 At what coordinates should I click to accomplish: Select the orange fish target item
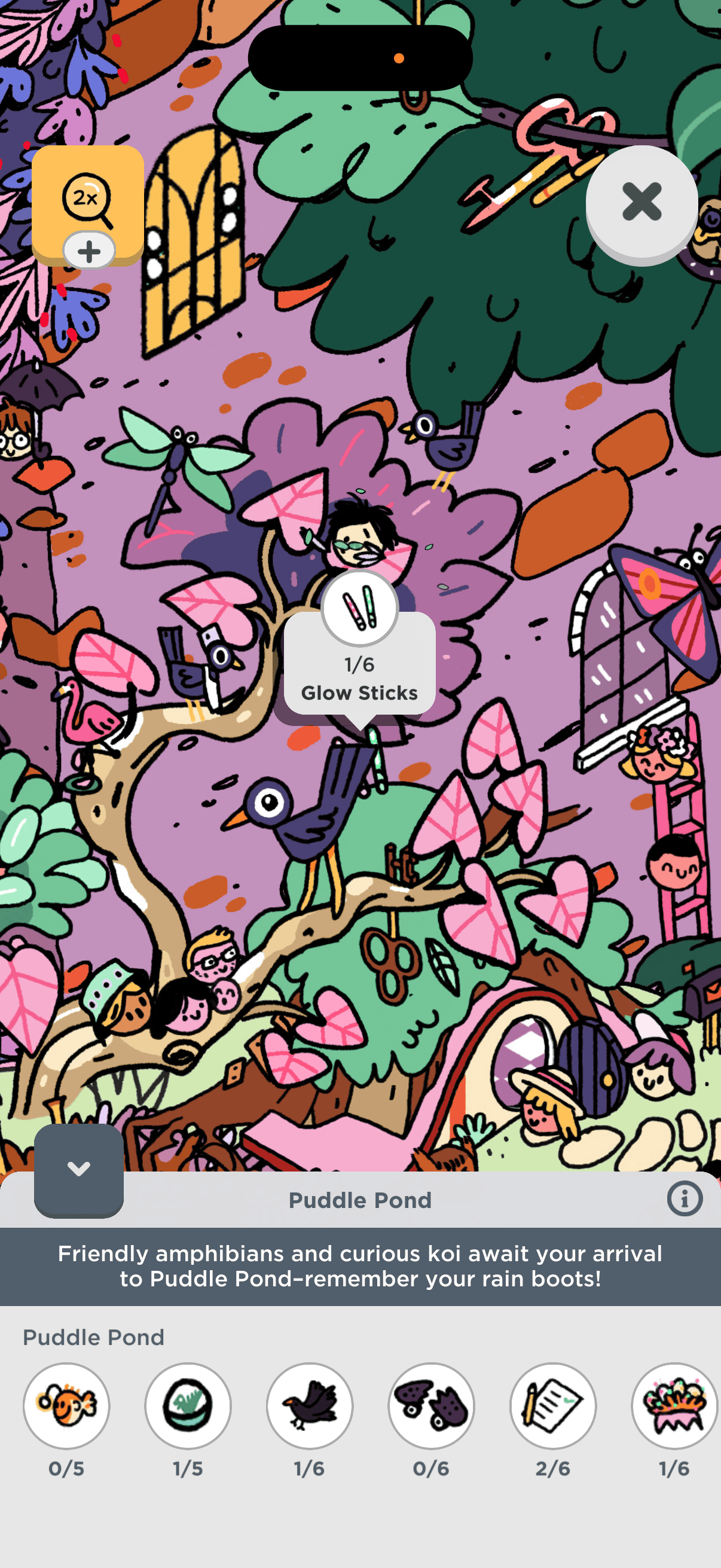pyautogui.click(x=66, y=1405)
